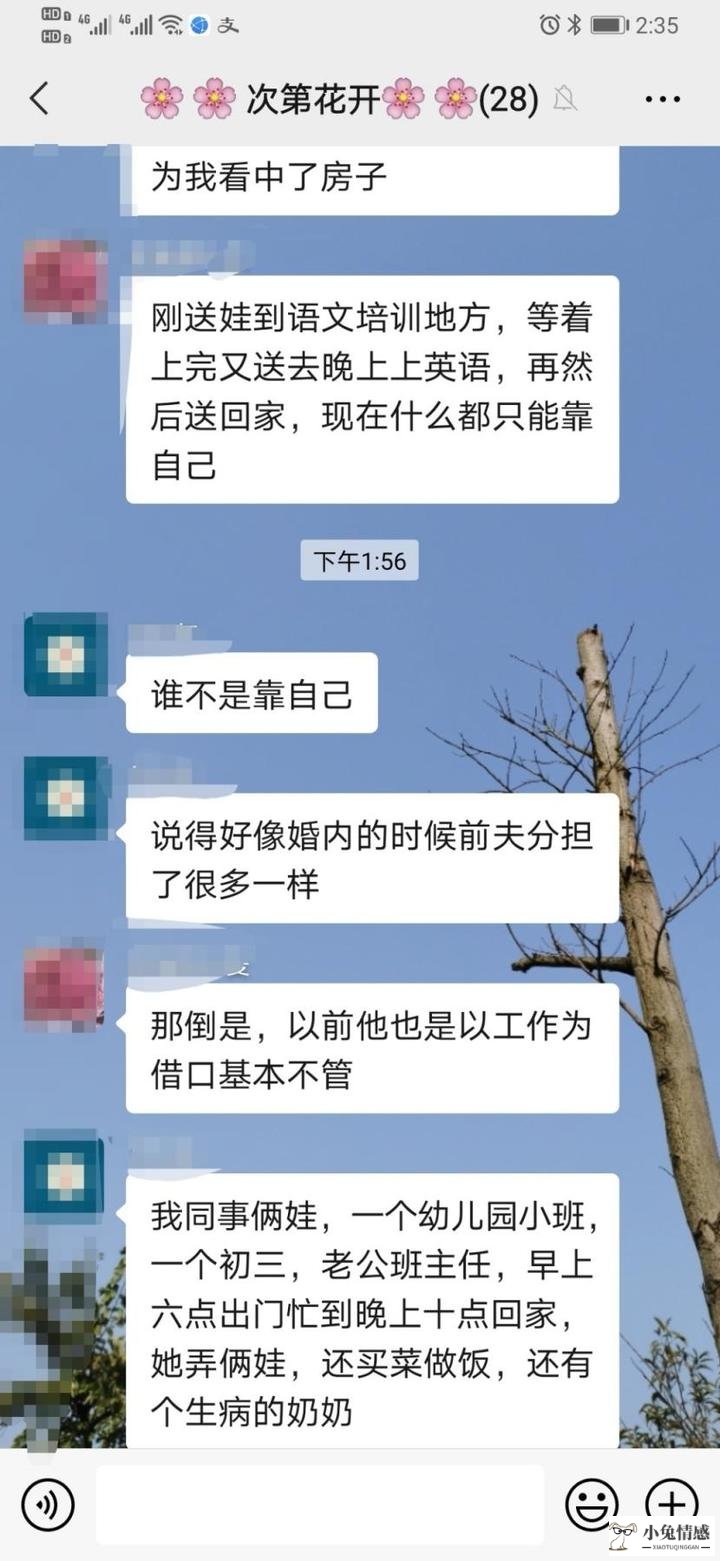Tap avatar beside "谁不是靠自己" message
Screen dimensions: 720x1561
[66, 655]
